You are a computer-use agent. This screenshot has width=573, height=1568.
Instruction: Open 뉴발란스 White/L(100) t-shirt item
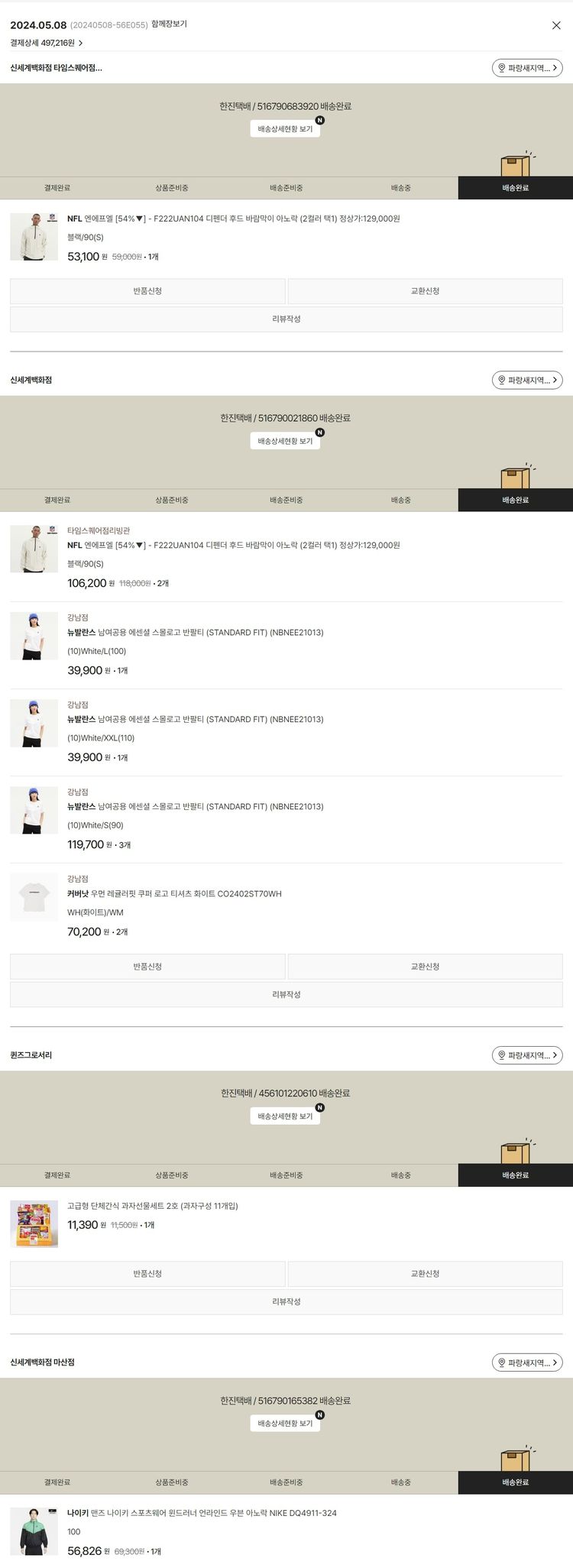point(195,633)
